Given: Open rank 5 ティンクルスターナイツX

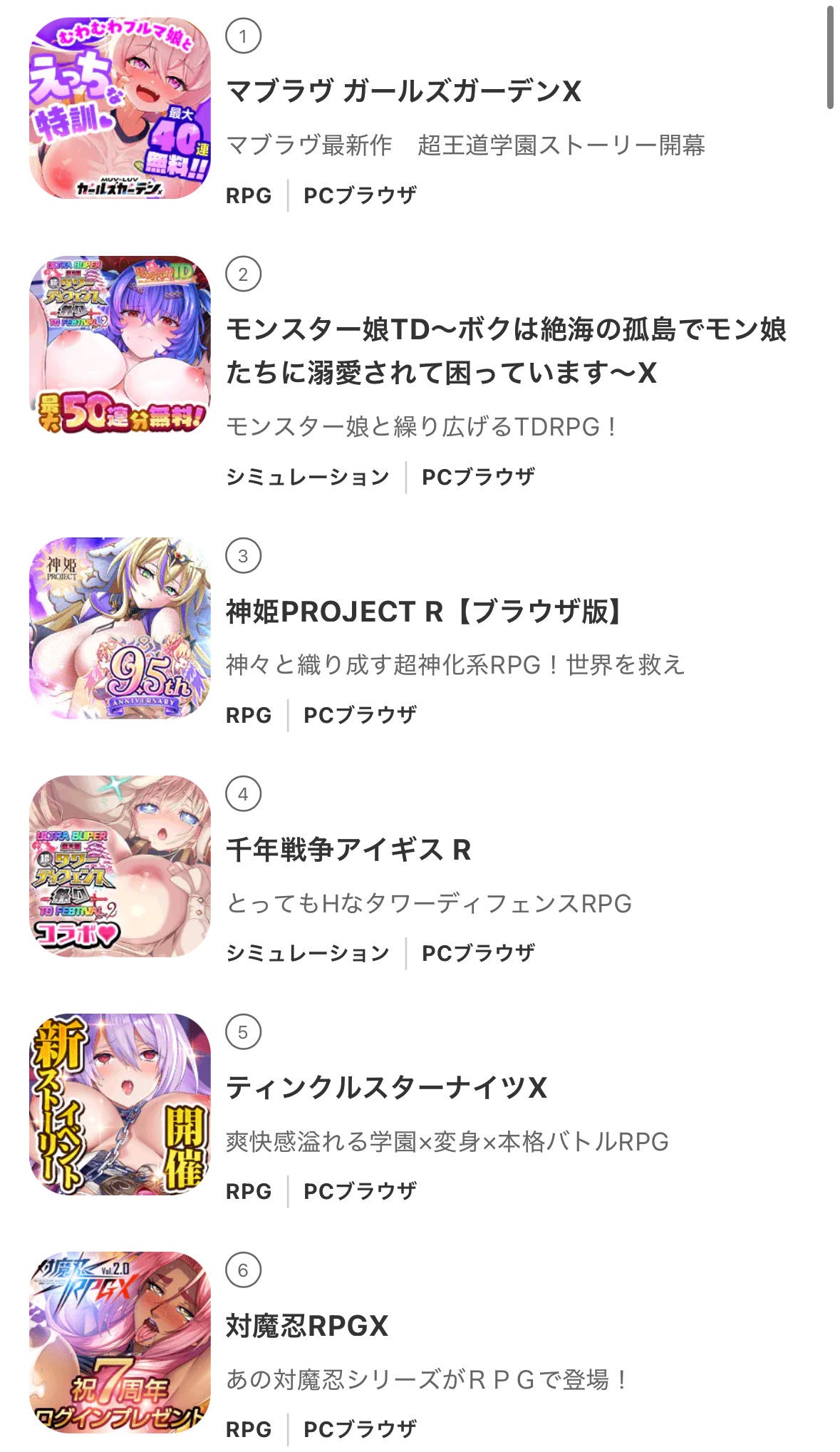Looking at the screenshot, I should pyautogui.click(x=386, y=1088).
